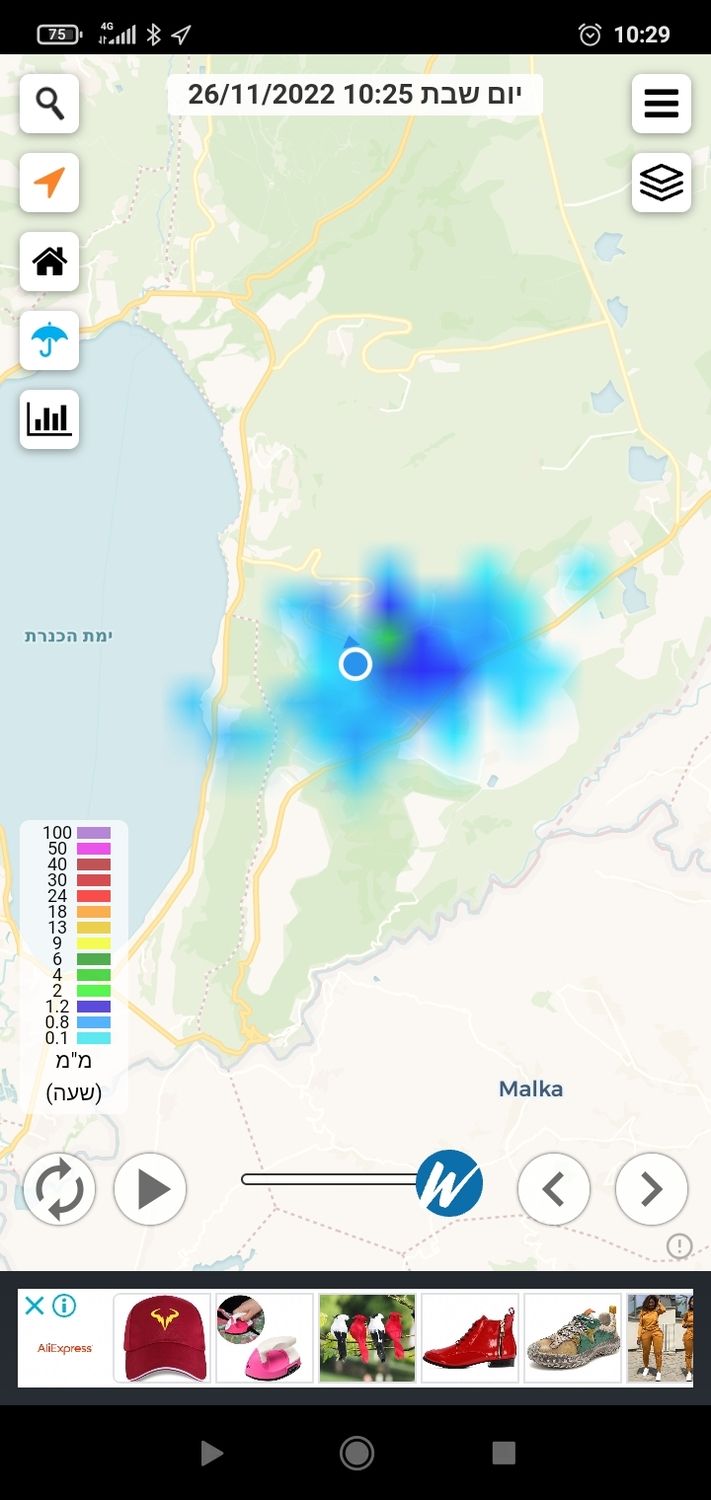Center map on my location arrow

pos(49,182)
